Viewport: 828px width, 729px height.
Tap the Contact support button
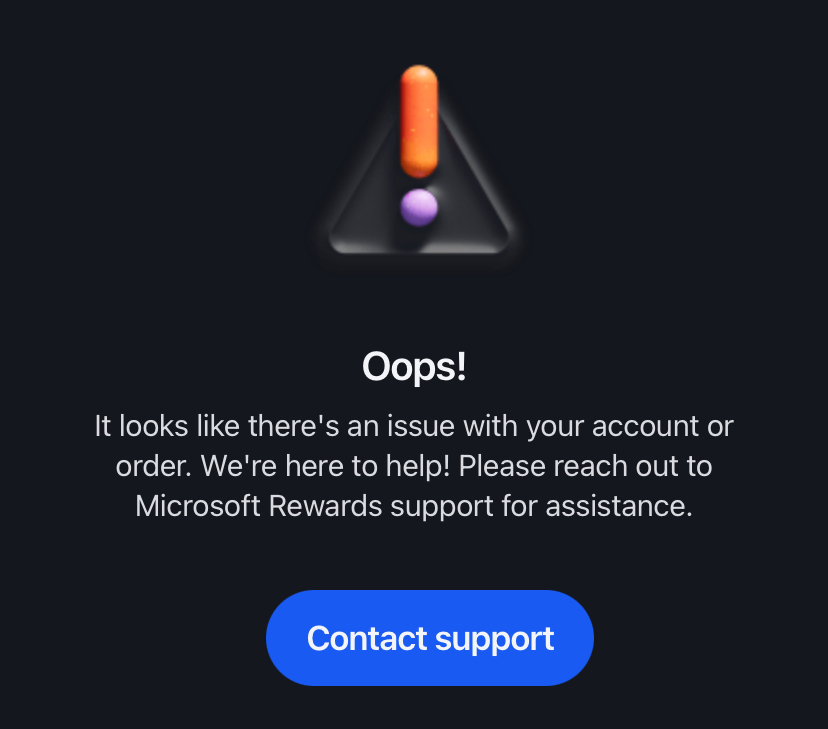coord(430,638)
